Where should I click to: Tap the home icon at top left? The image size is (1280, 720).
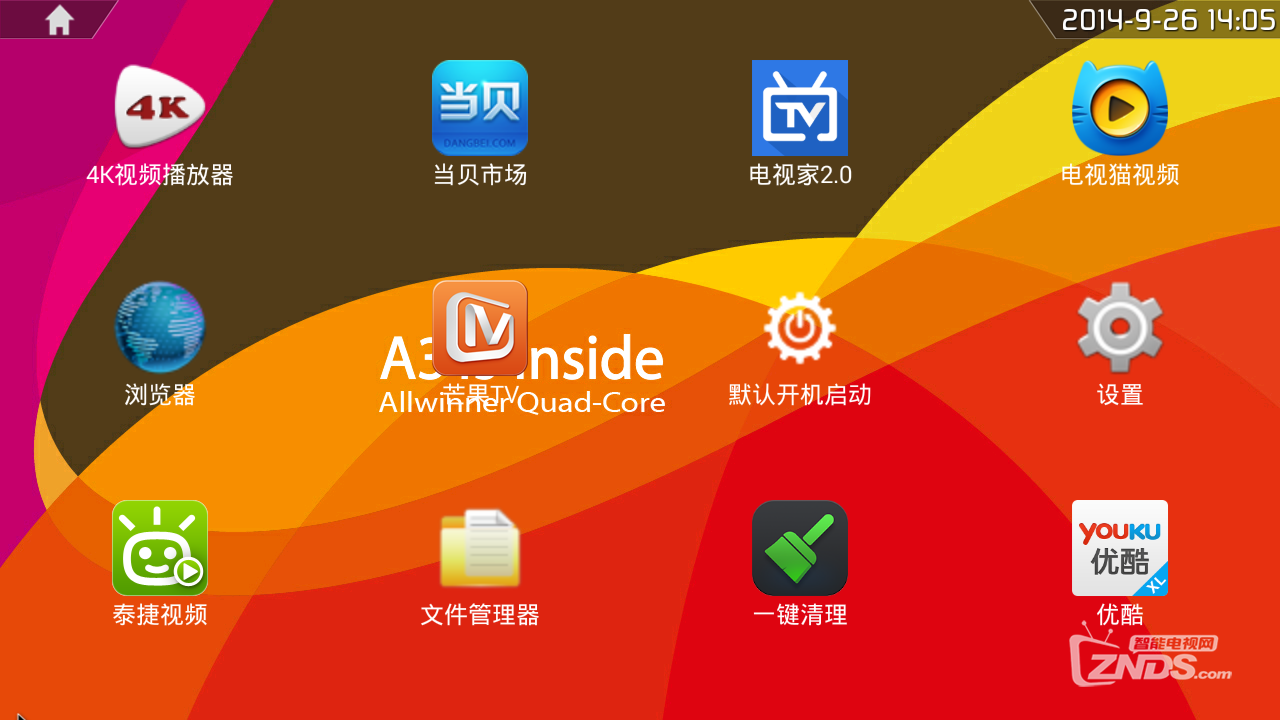59,20
